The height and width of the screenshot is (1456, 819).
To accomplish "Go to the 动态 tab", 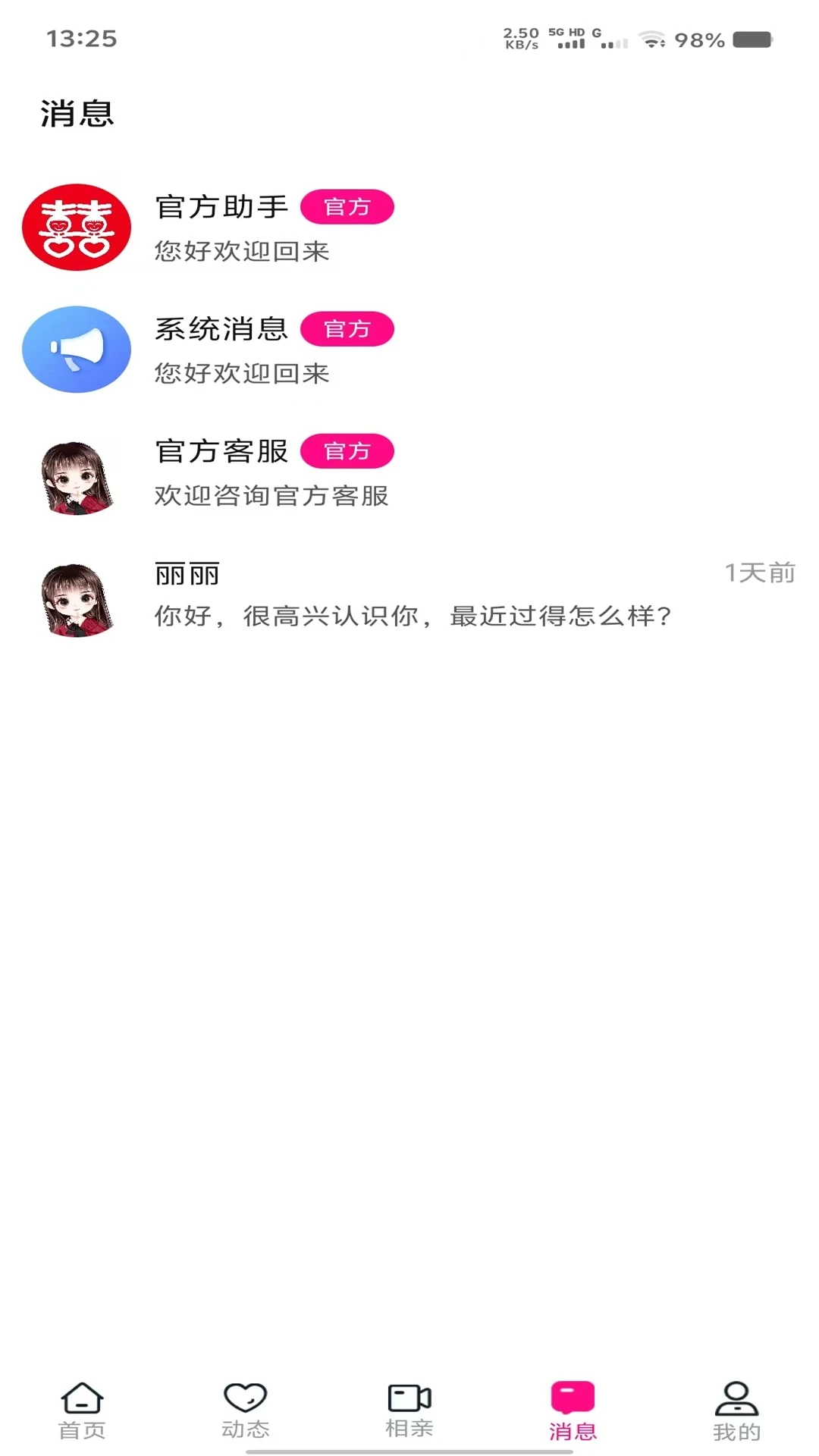I will [246, 1410].
